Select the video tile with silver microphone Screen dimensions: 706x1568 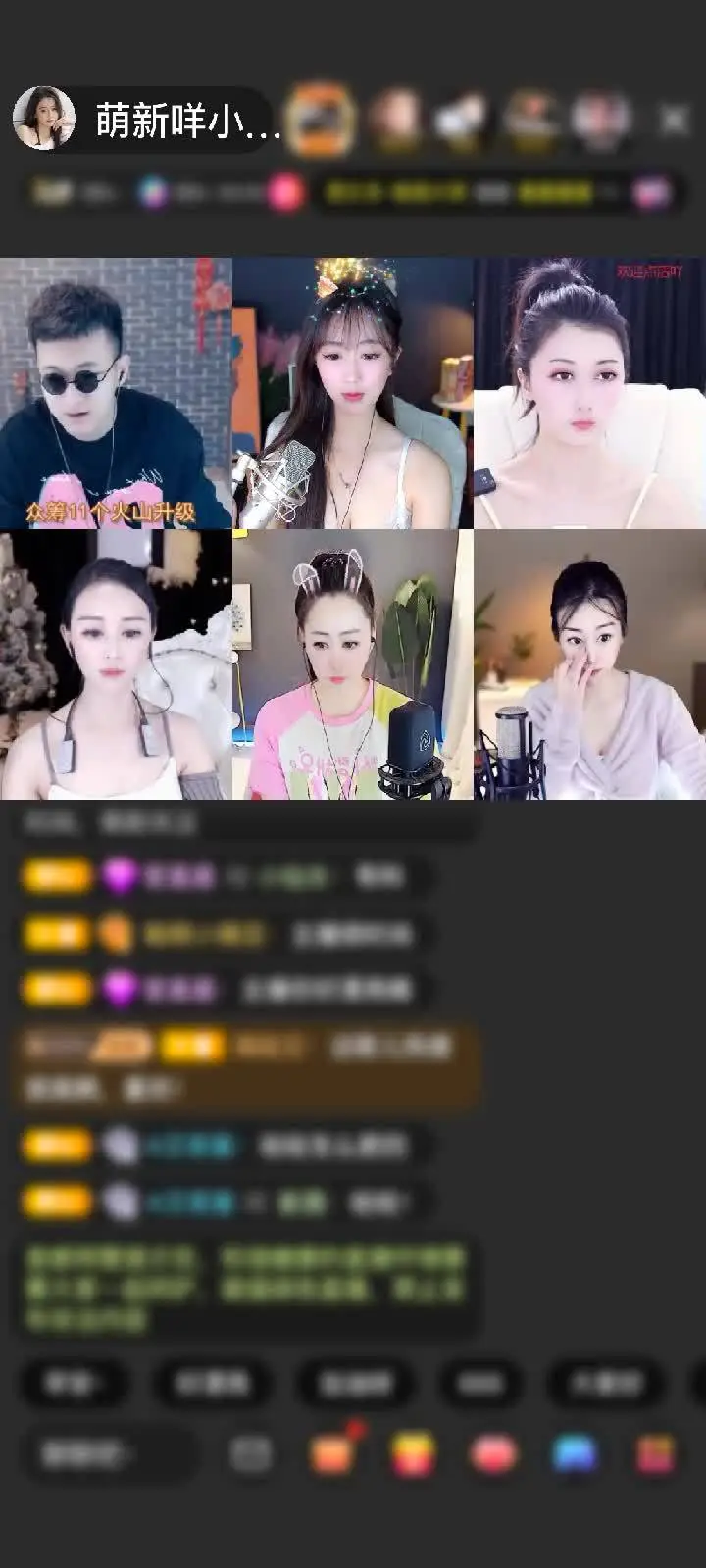[x=353, y=393]
